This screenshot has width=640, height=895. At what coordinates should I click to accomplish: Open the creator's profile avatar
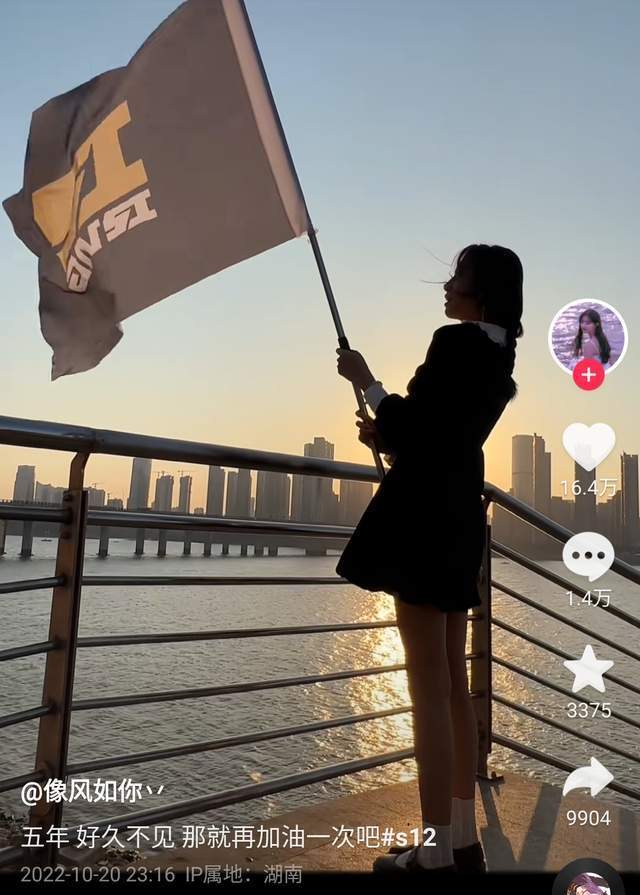click(x=588, y=337)
